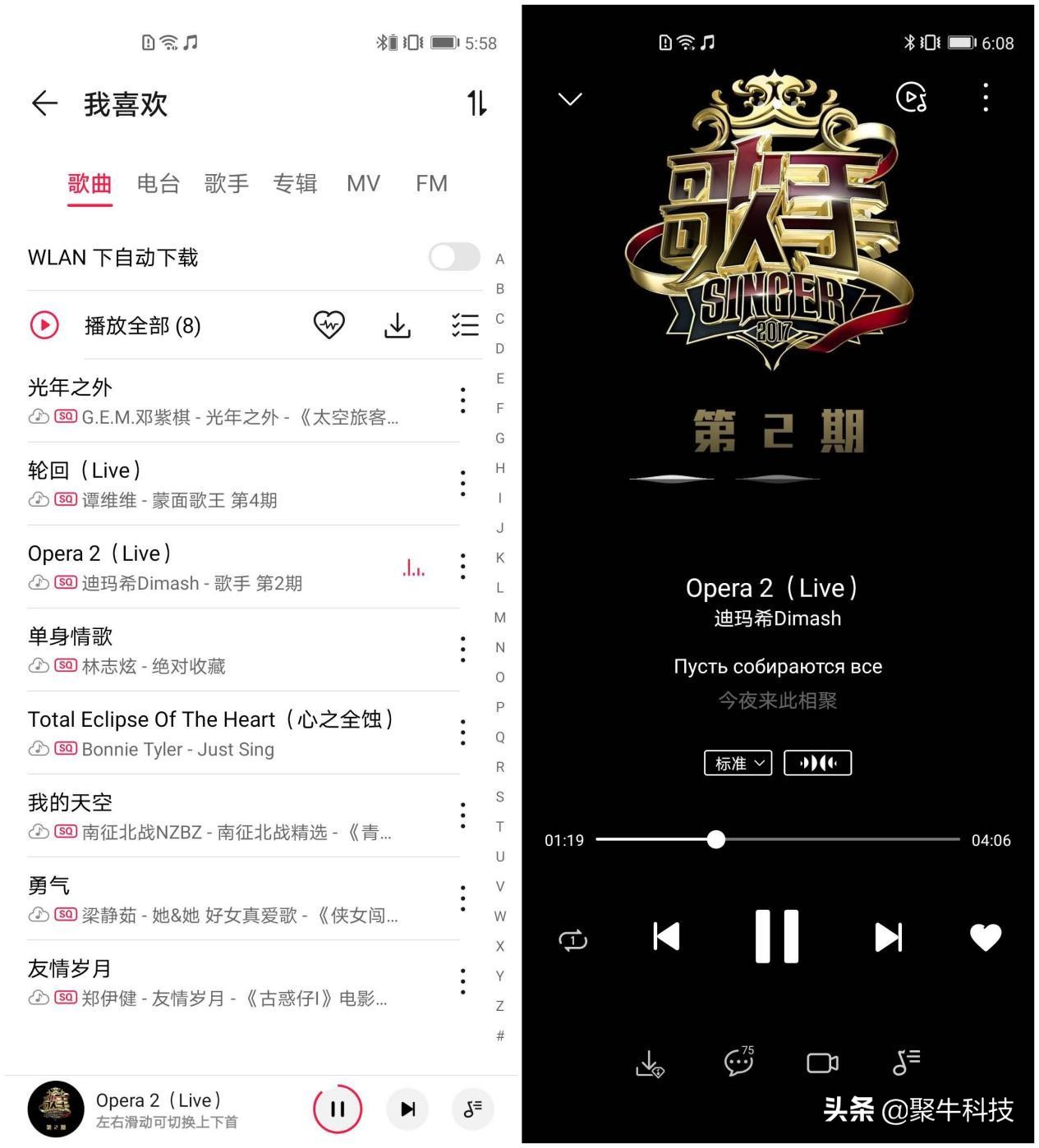The width and height of the screenshot is (1039, 1148).
Task: Unlike the song with the heart icon
Action: (x=986, y=937)
